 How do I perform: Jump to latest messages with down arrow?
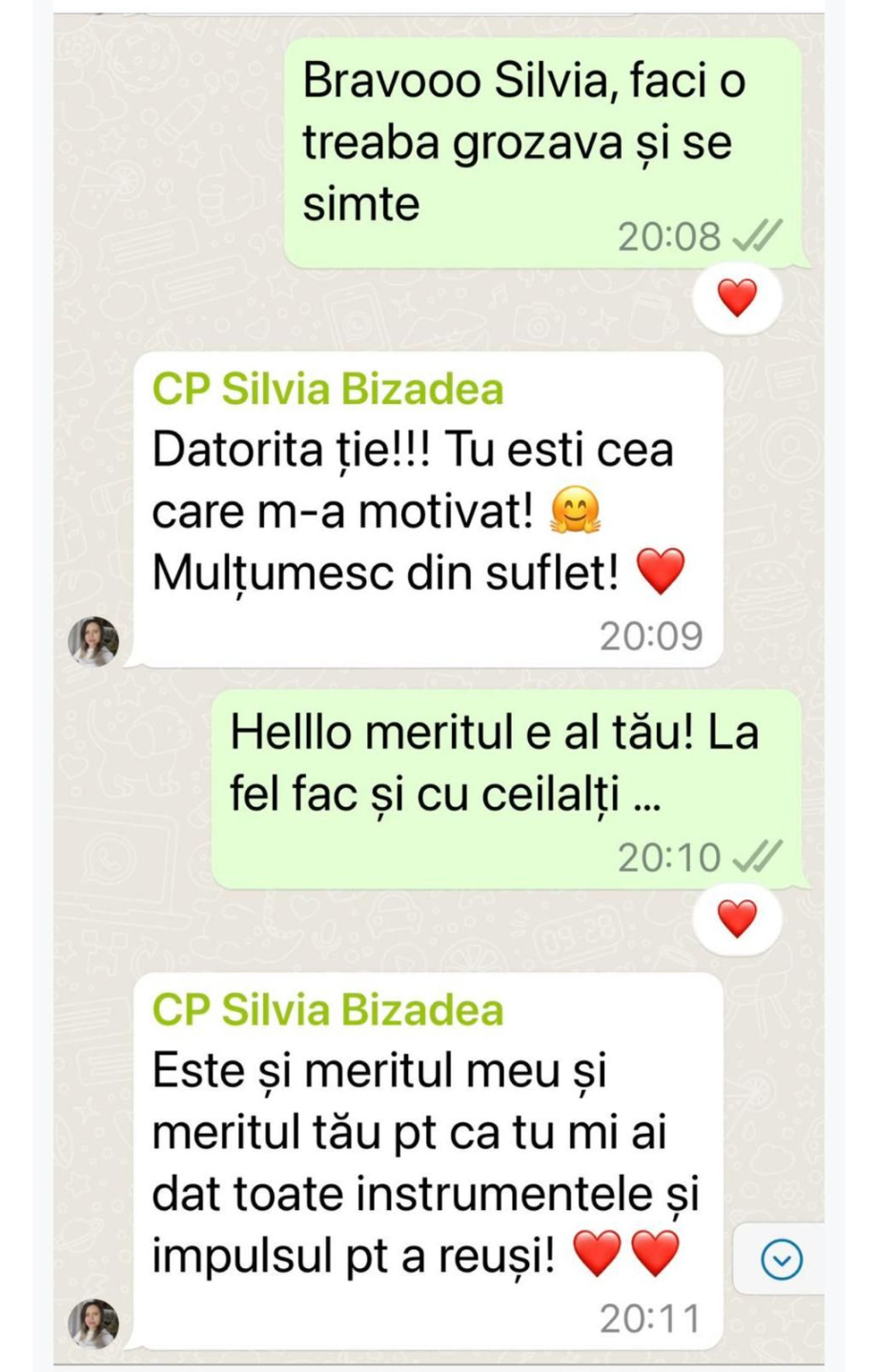[782, 1260]
